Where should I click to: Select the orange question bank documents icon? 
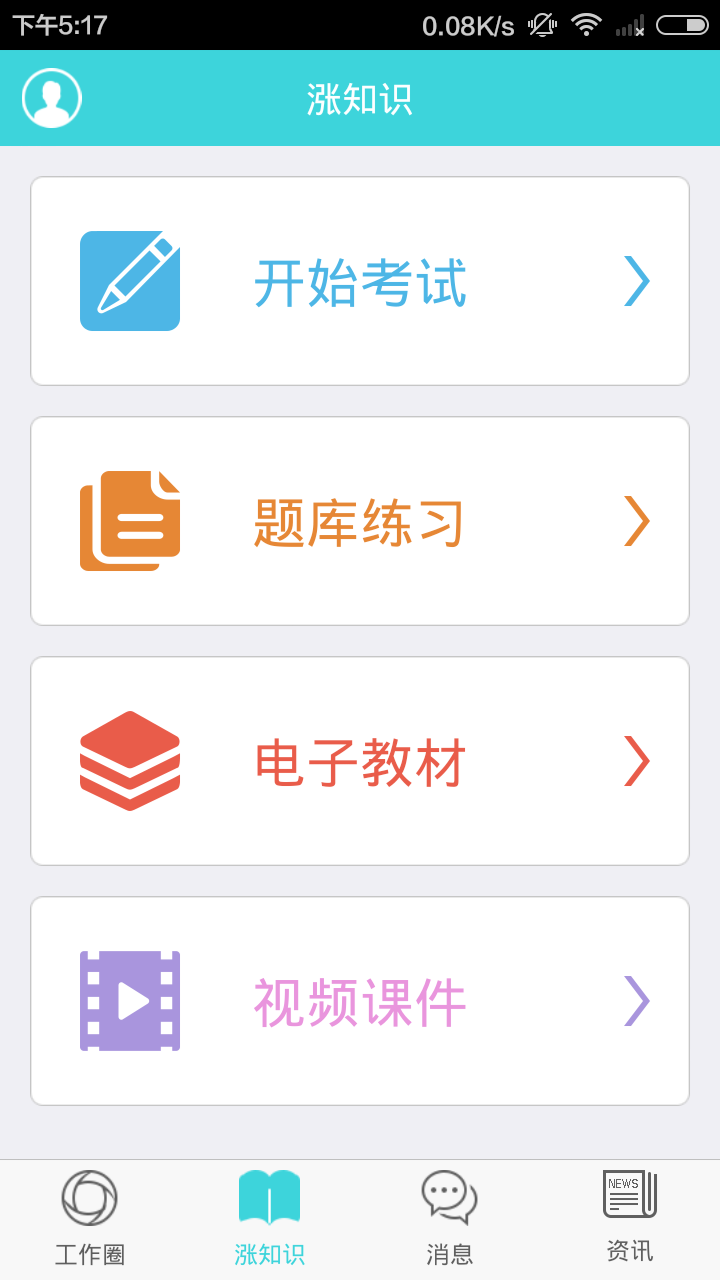(129, 520)
